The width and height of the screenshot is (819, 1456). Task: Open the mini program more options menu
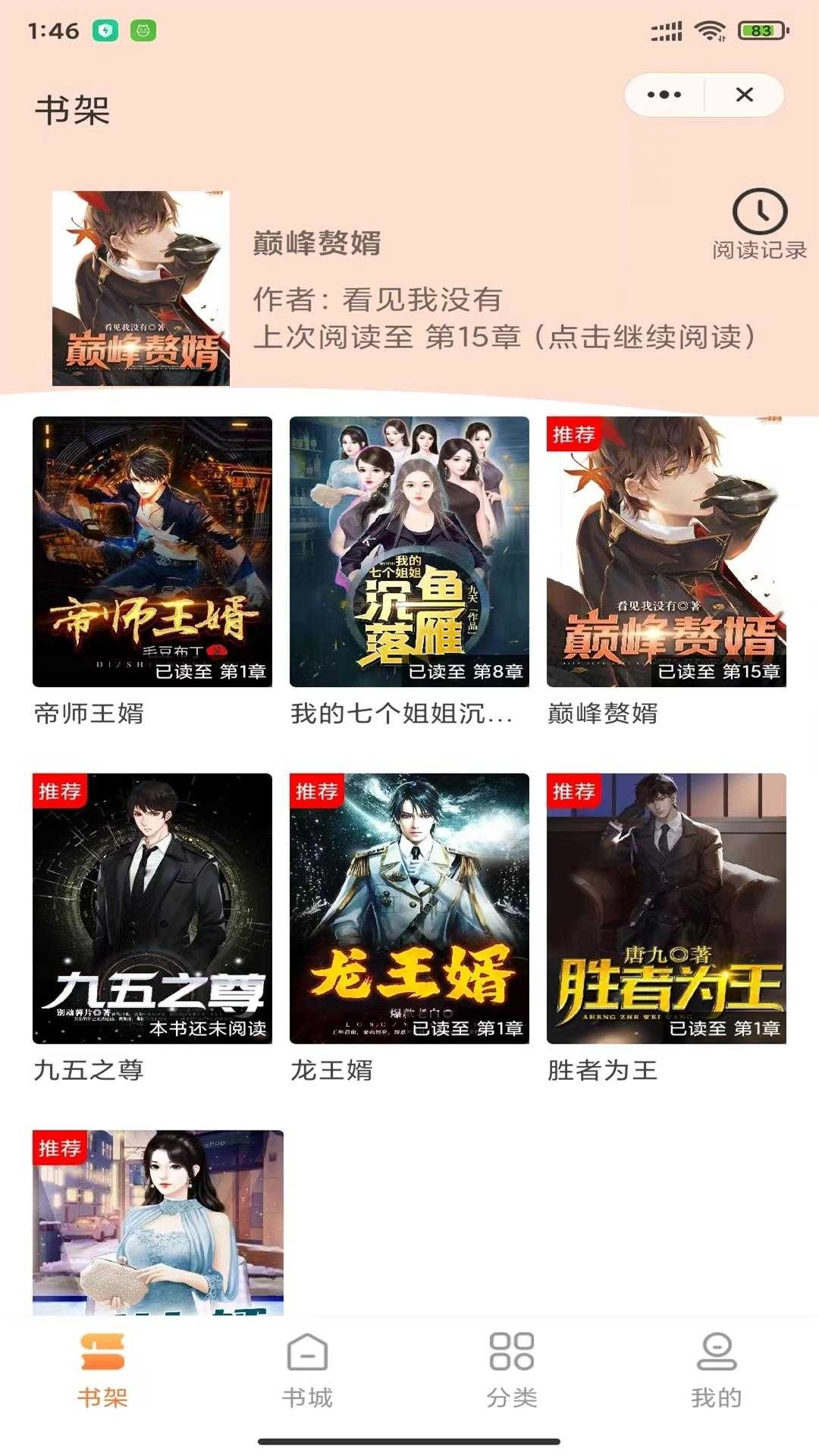664,95
